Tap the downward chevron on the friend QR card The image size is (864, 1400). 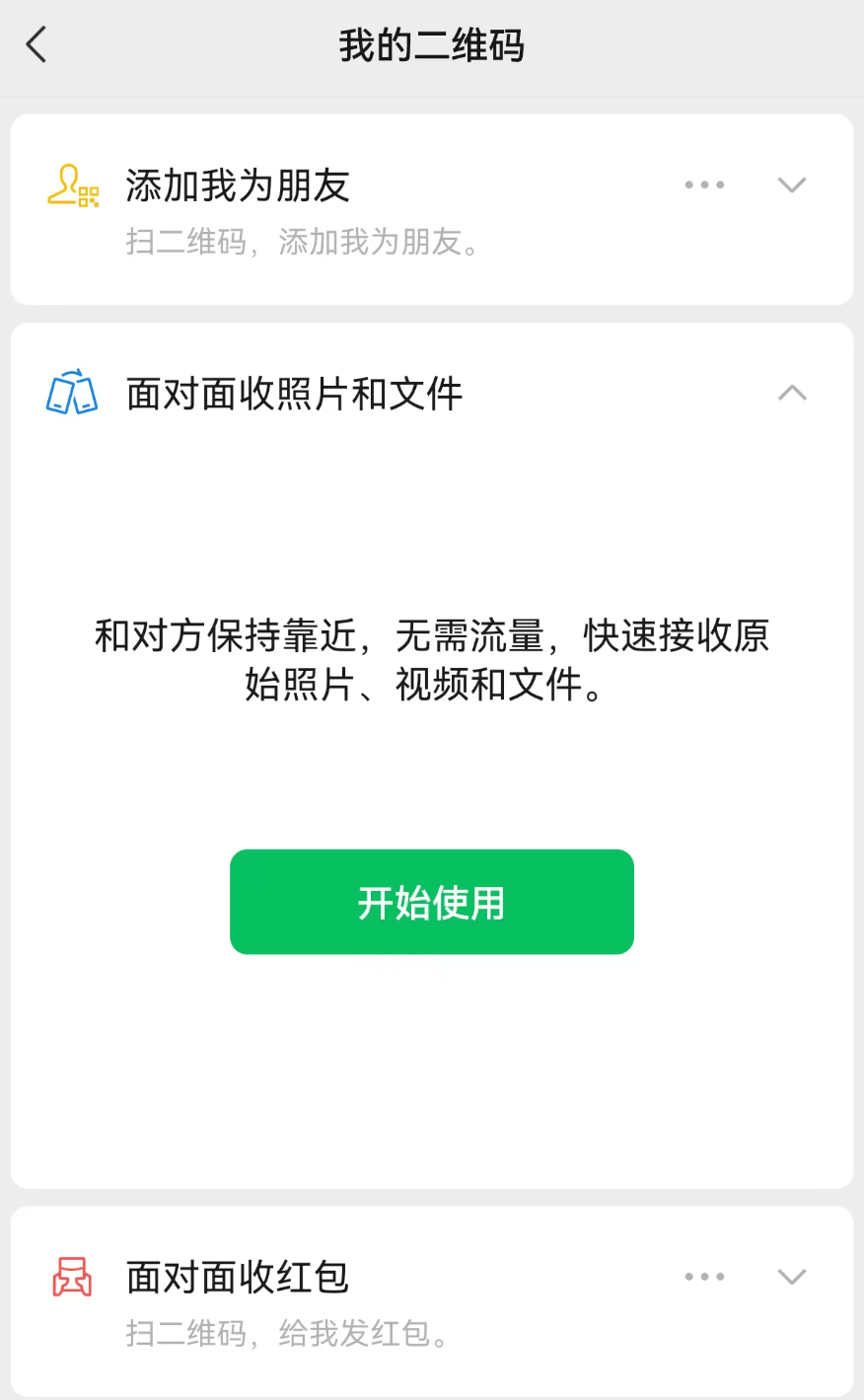click(792, 184)
